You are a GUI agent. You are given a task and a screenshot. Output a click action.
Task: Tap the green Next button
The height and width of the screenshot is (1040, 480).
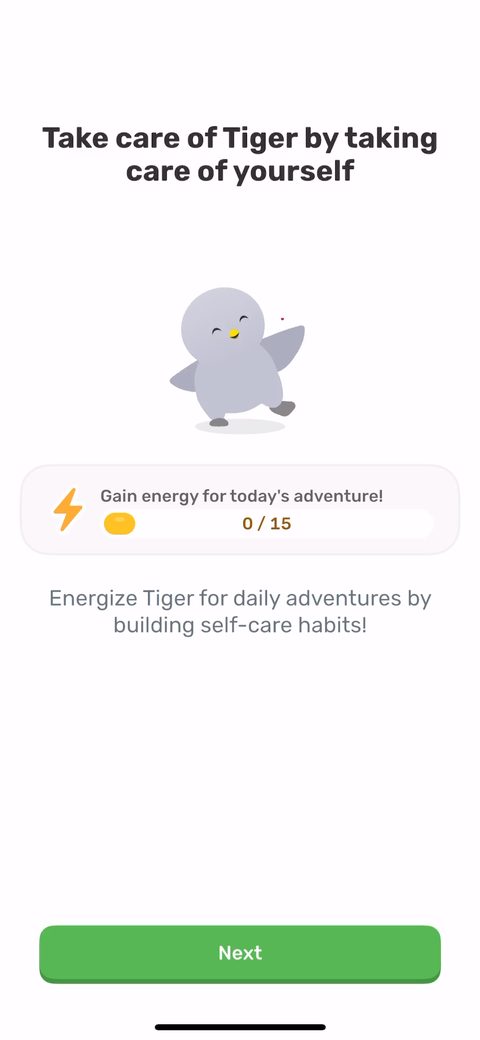pos(240,954)
